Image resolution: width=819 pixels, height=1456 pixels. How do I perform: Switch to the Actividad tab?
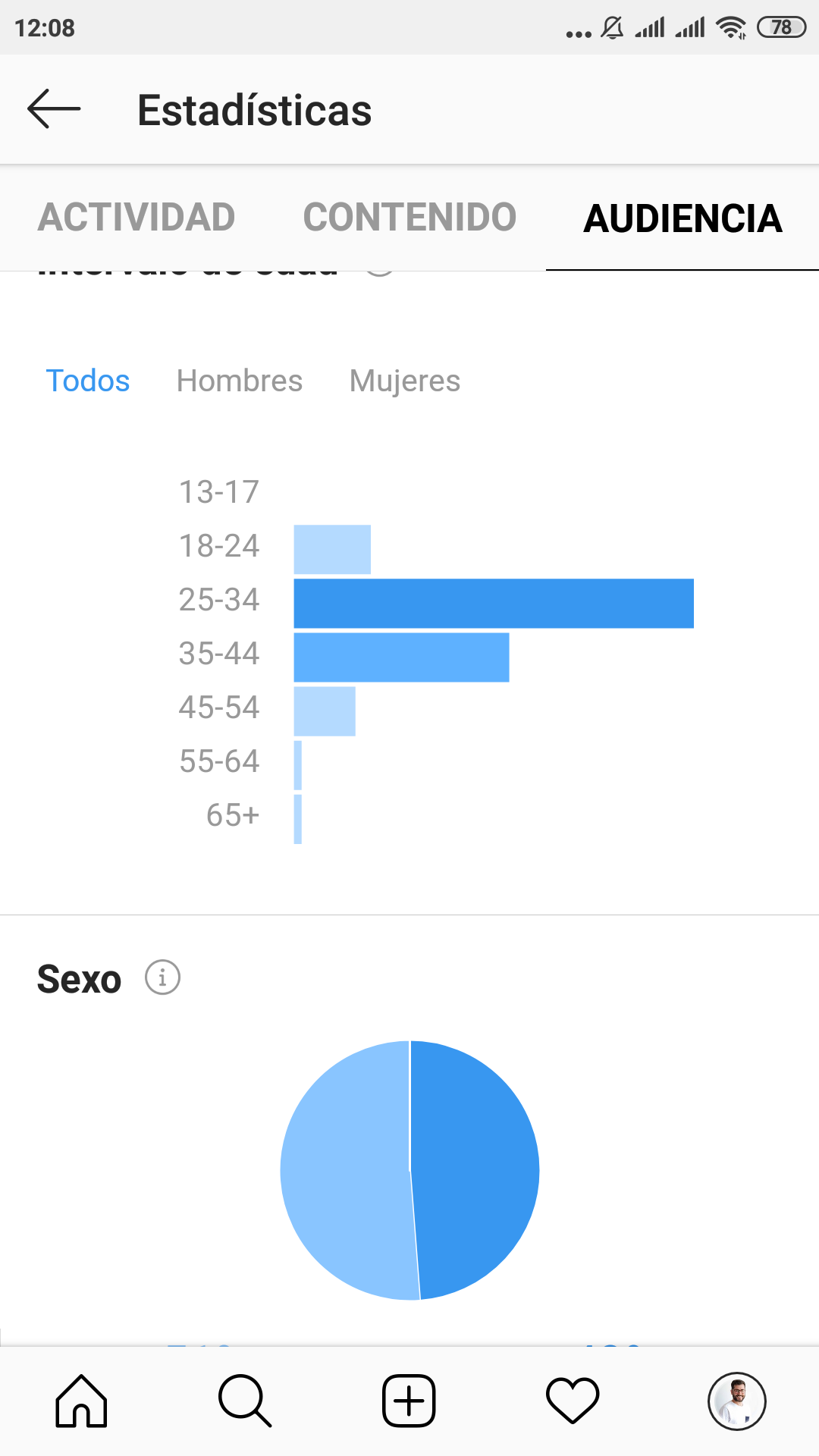tap(136, 218)
